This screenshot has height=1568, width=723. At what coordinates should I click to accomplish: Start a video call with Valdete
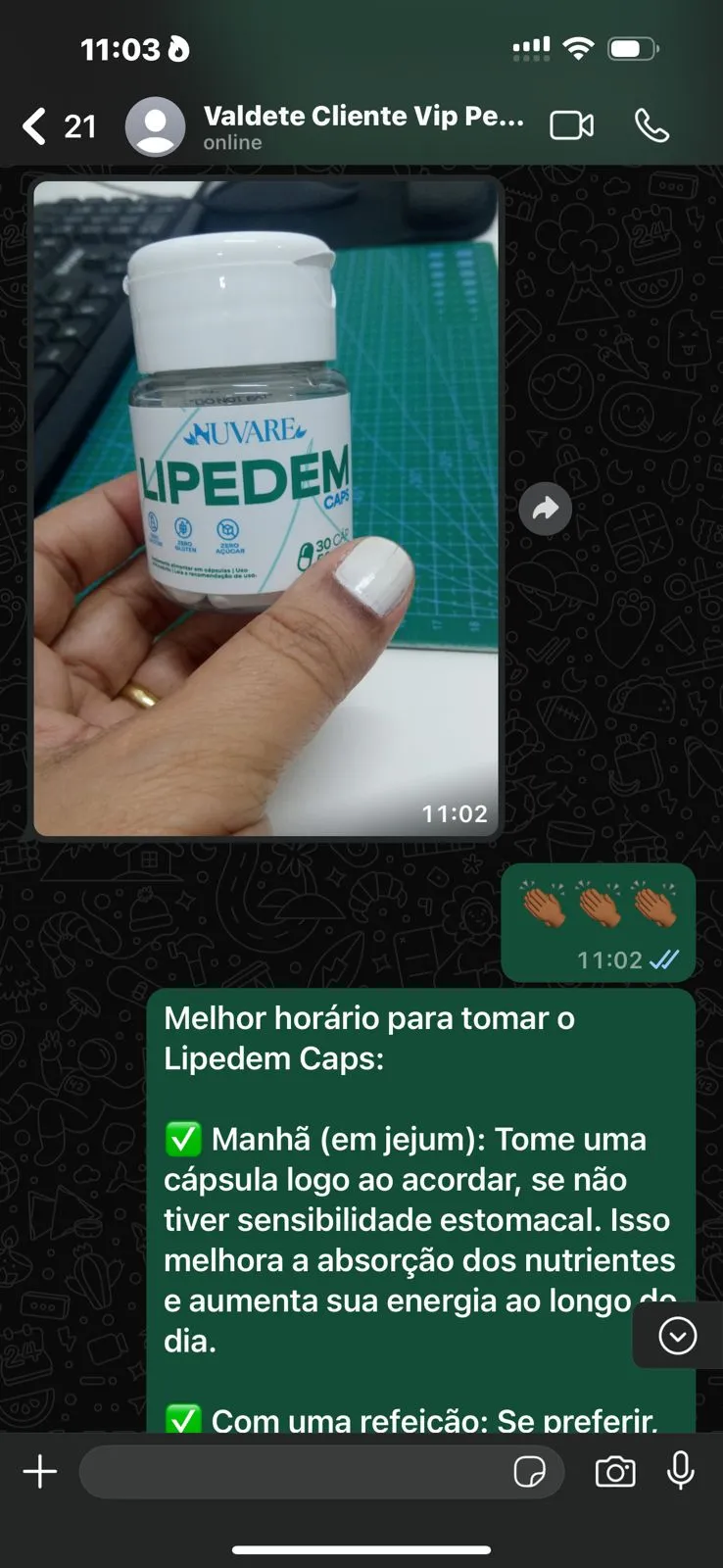572,126
